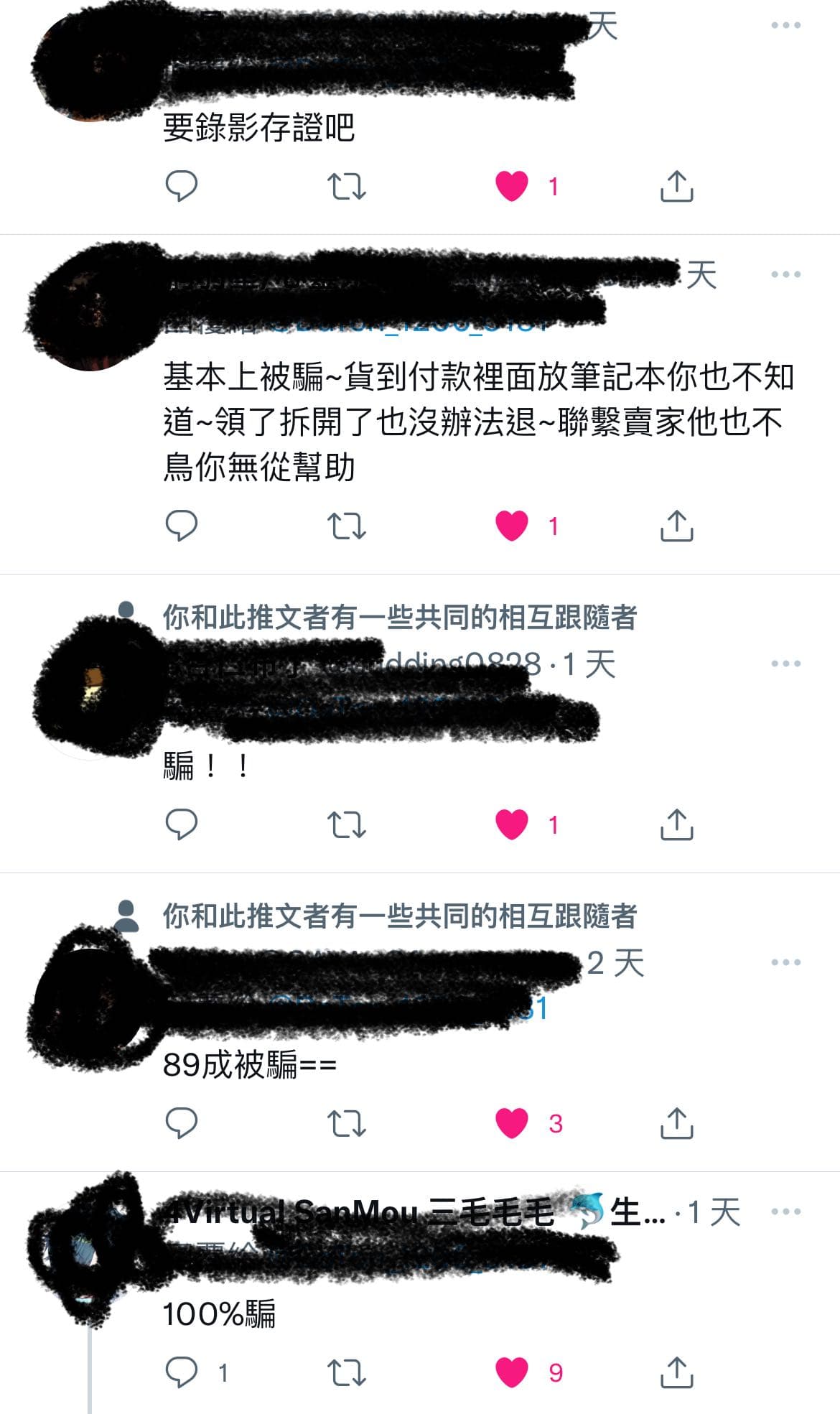Open overflow menu on 89成被騙== reply

(x=785, y=962)
